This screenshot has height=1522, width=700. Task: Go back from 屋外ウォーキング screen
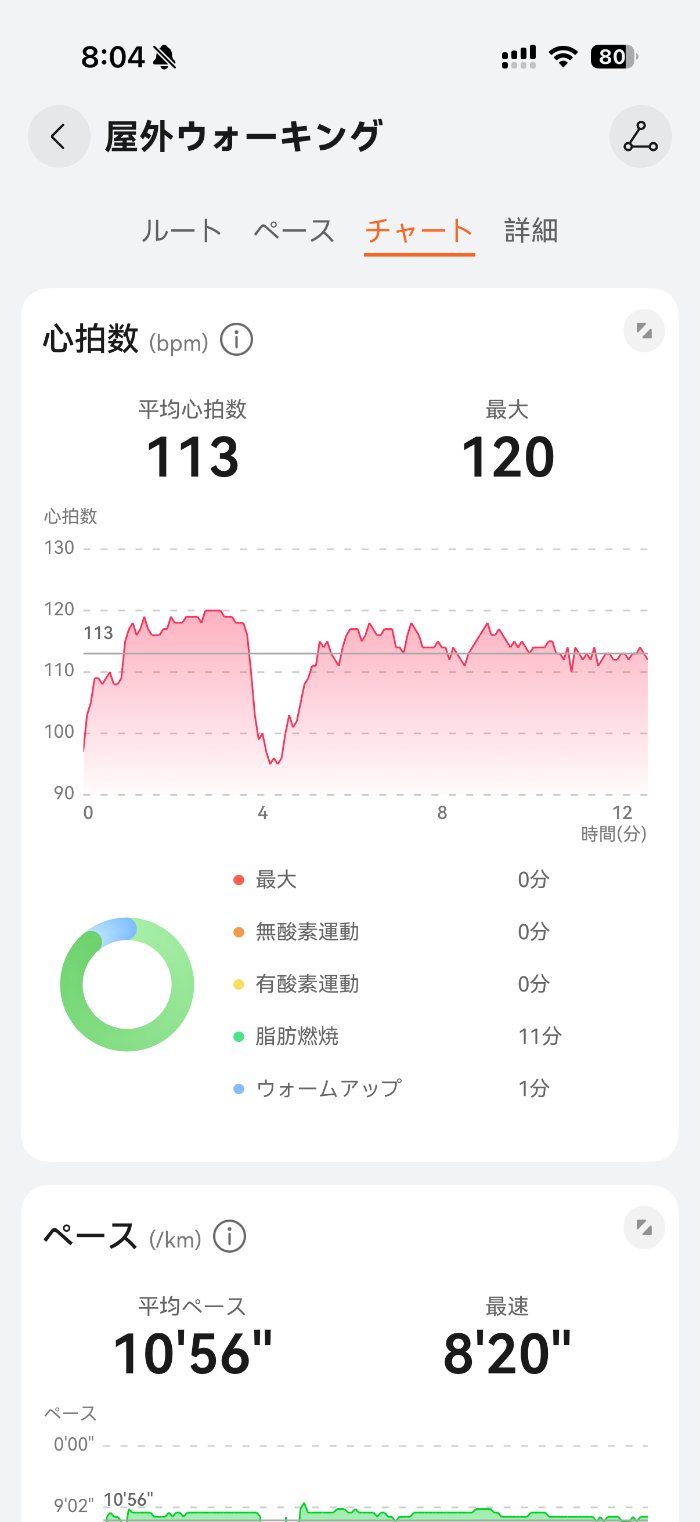[x=59, y=136]
